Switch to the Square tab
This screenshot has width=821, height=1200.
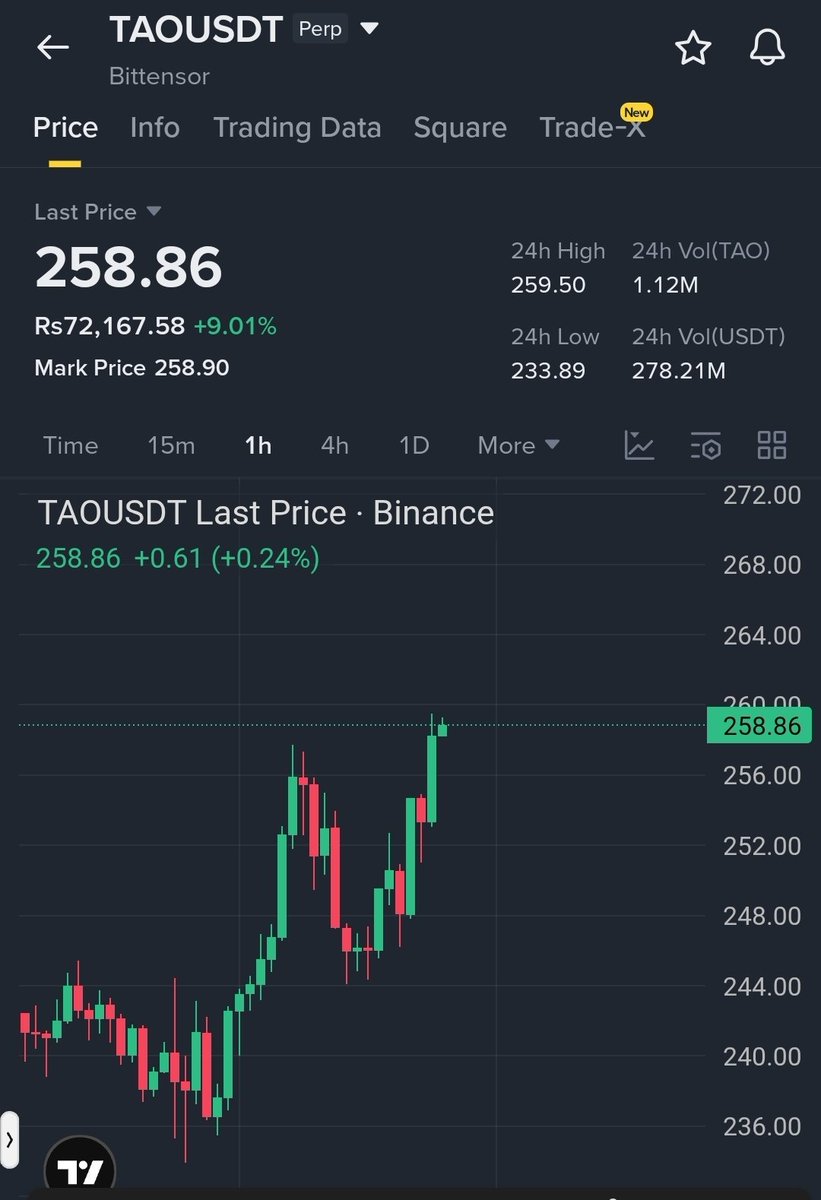tap(460, 128)
